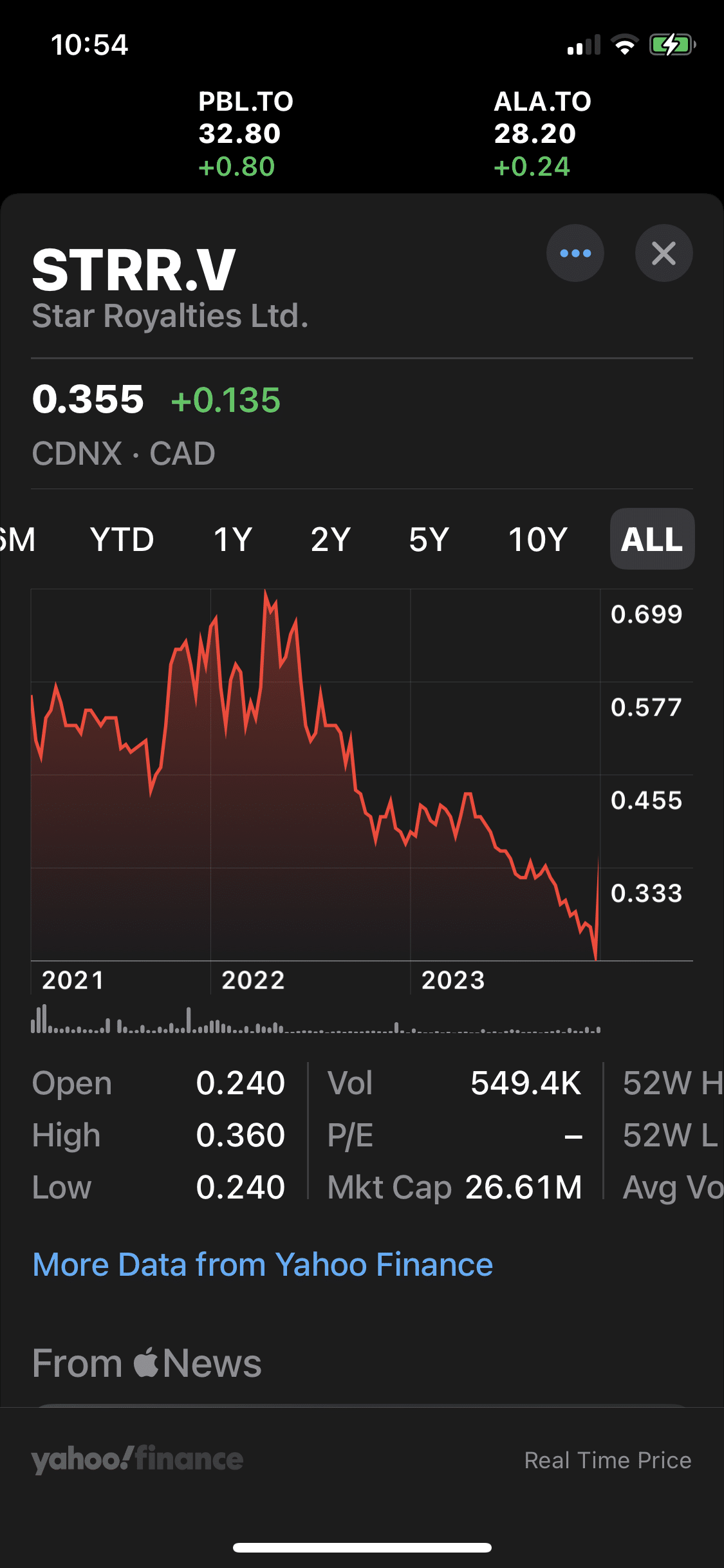Image resolution: width=724 pixels, height=1568 pixels.
Task: Close the STRR.V stock detail sheet
Action: [x=664, y=253]
